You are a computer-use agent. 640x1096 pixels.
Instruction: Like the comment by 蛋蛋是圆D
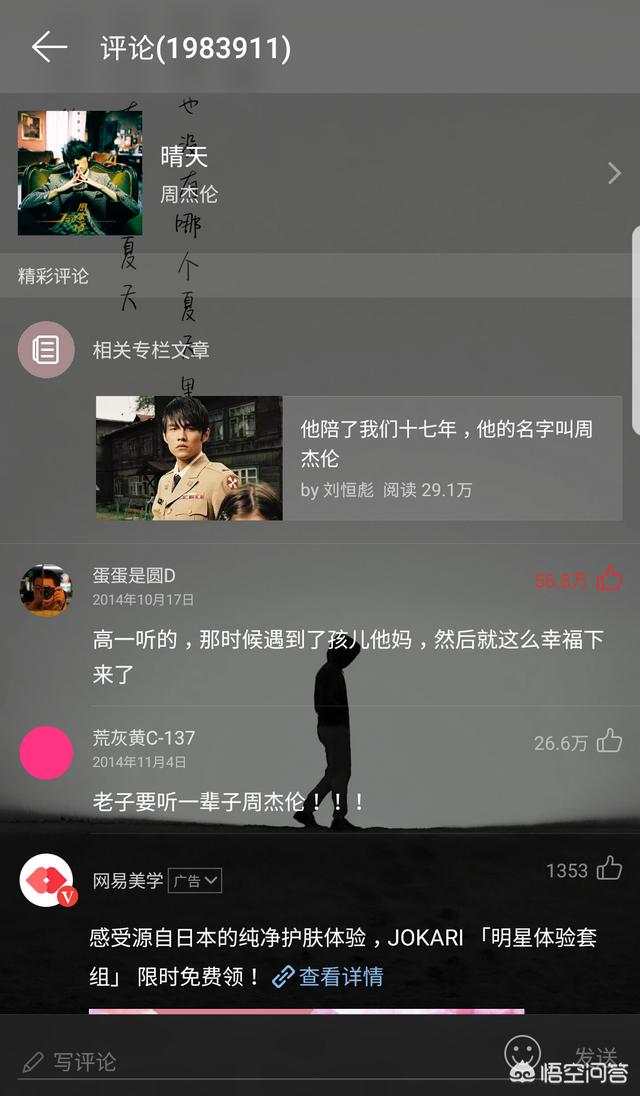point(609,578)
